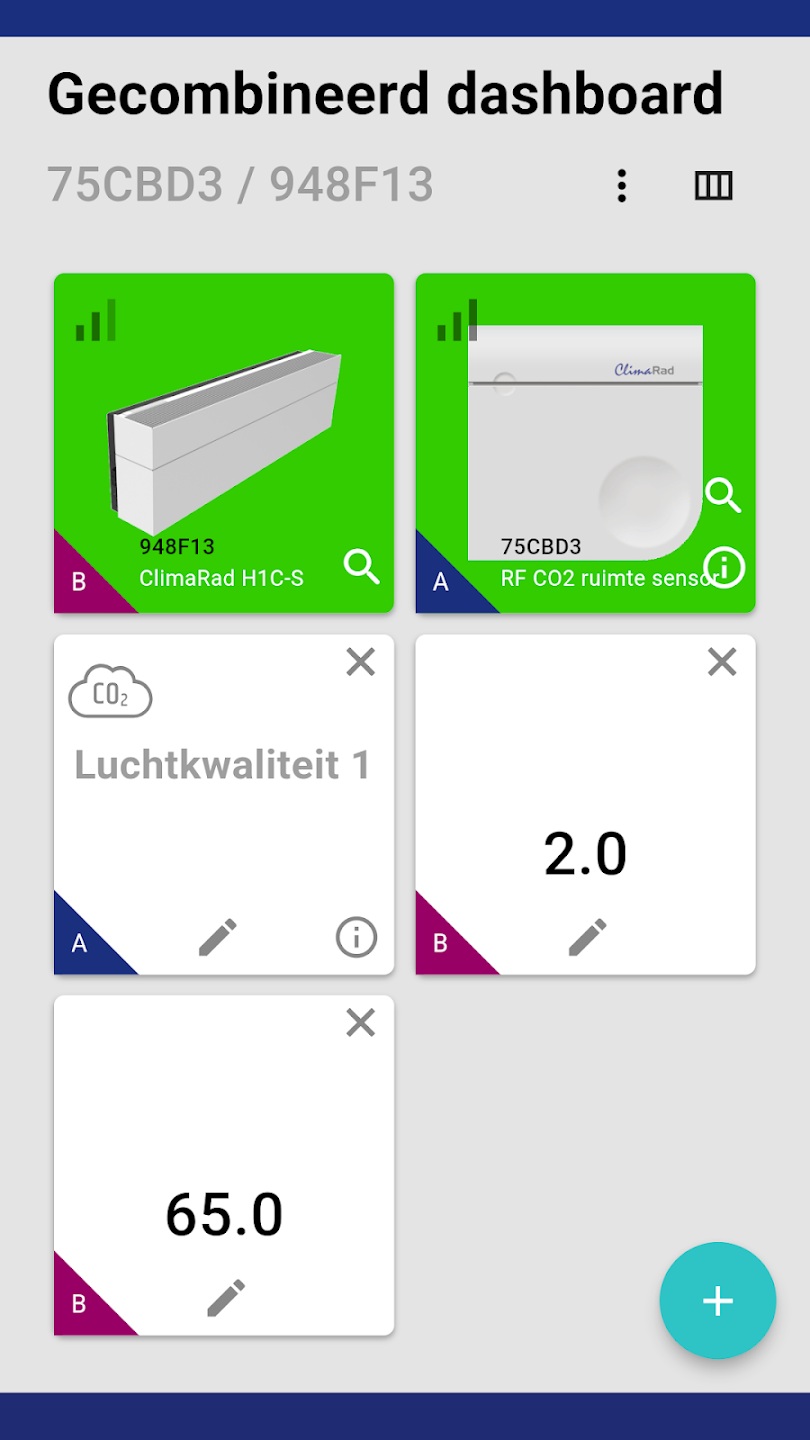The image size is (810, 1440).
Task: Remove the Luchtkwaliteit 1 tile
Action: (360, 662)
